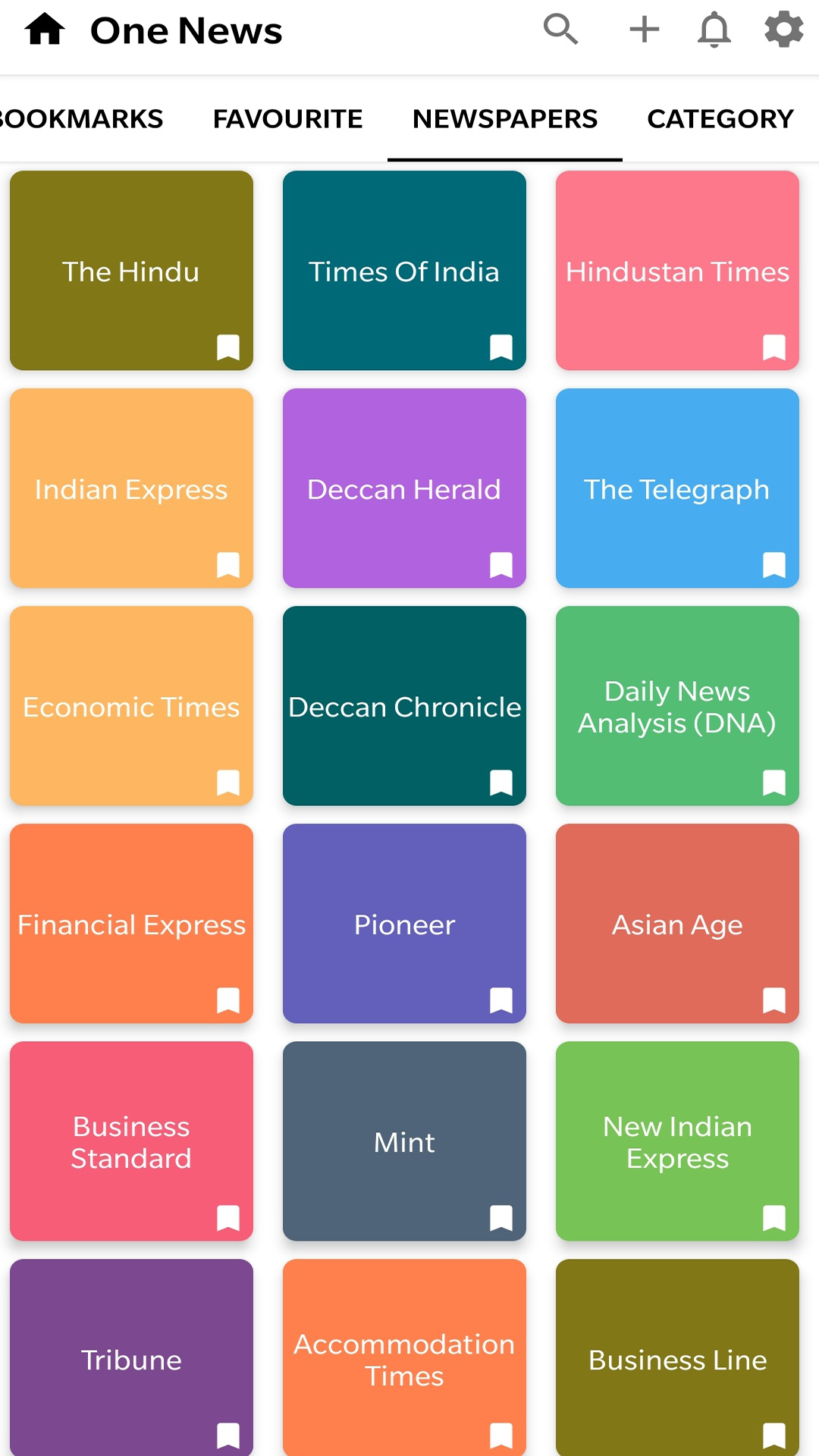Switch to the Favourite tab
Image resolution: width=819 pixels, height=1456 pixels.
[x=287, y=119]
